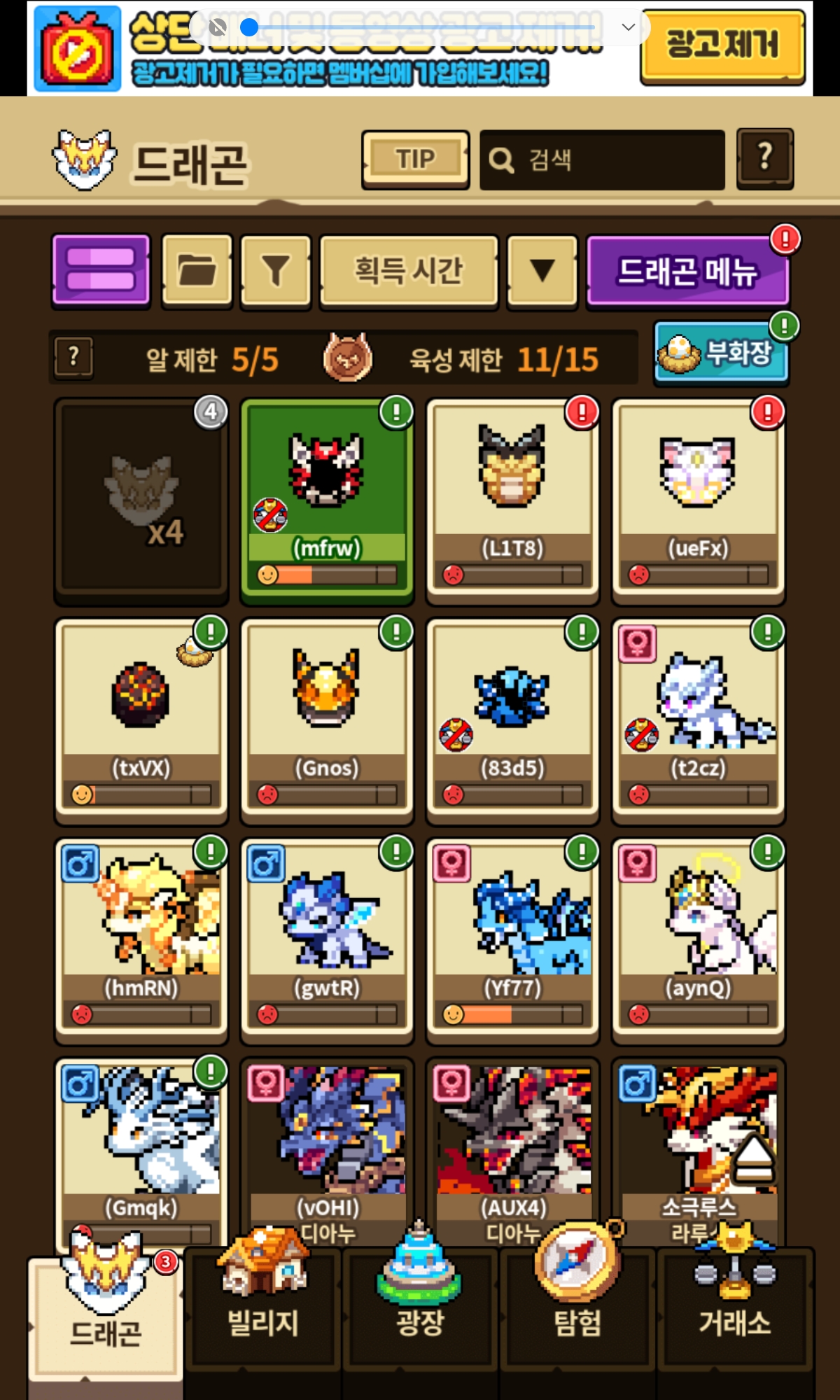Open the folder icon
The height and width of the screenshot is (1400, 840).
point(197,270)
